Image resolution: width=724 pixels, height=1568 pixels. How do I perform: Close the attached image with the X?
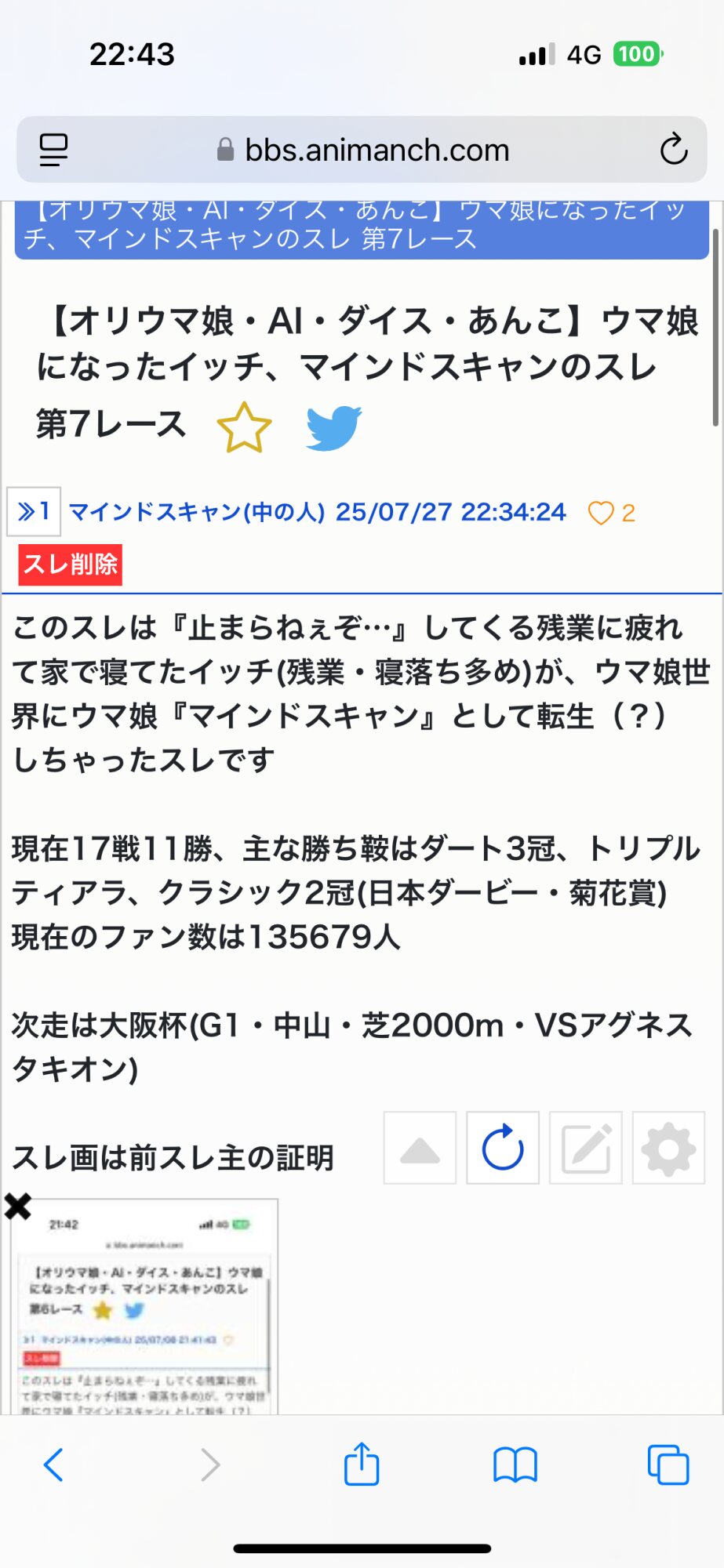click(17, 1206)
